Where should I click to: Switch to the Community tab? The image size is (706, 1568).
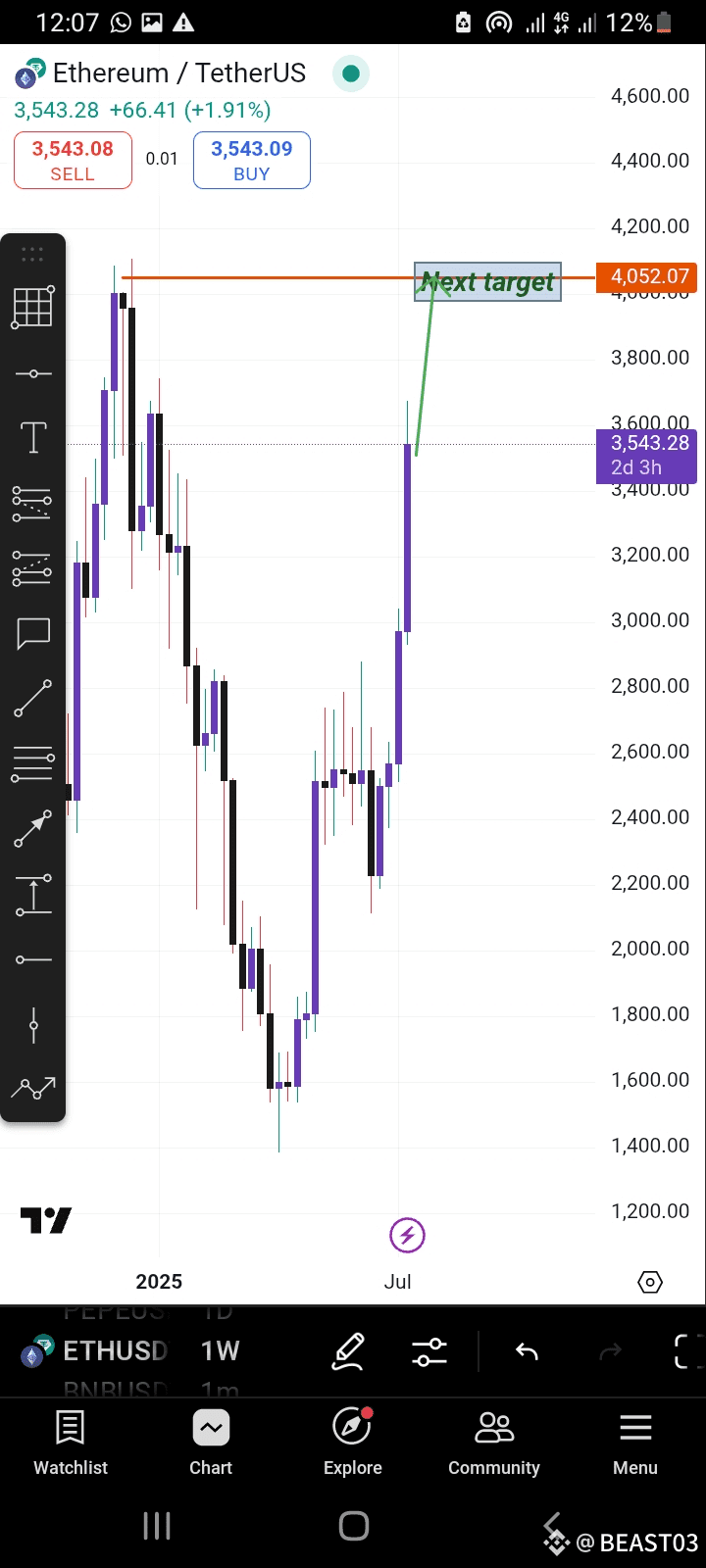494,1443
